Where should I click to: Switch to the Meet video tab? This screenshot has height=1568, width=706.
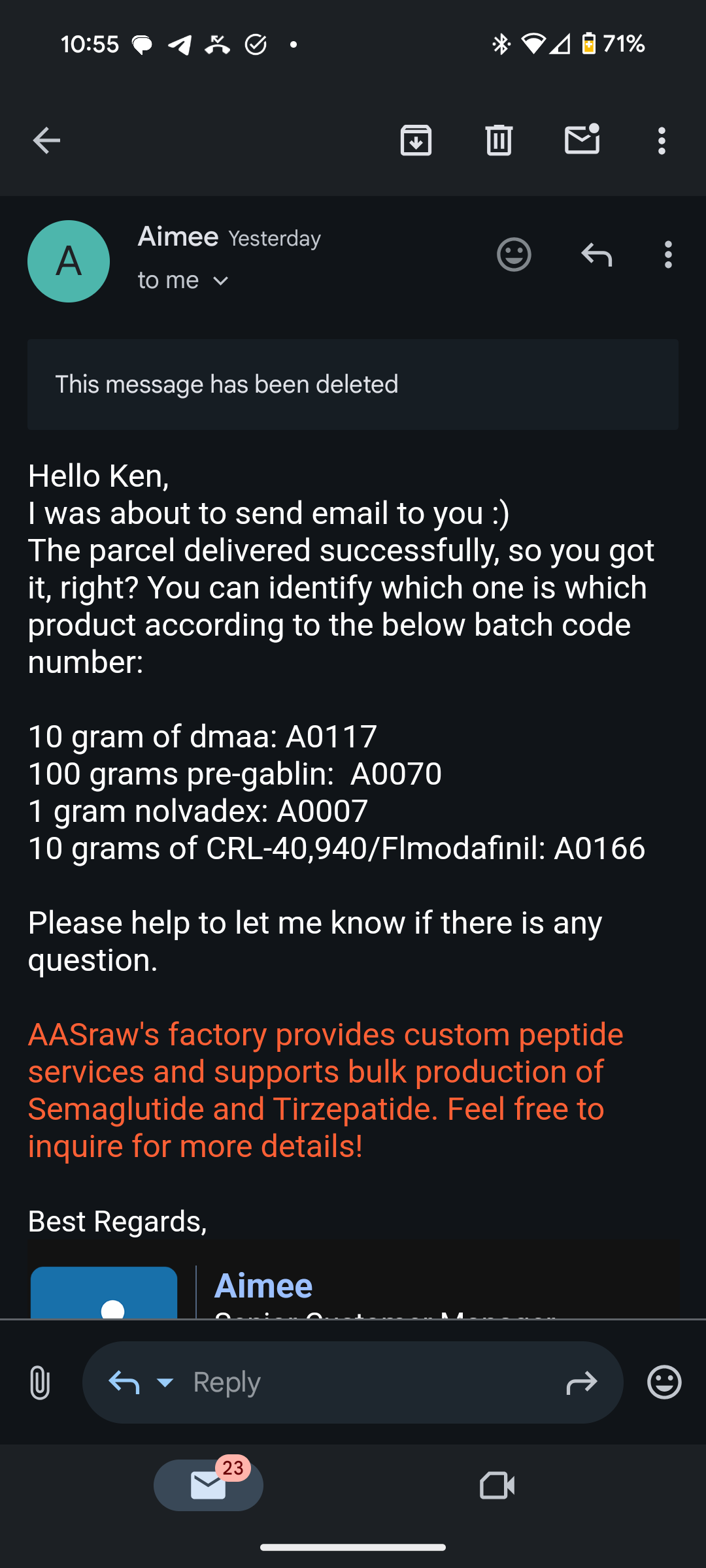pyautogui.click(x=497, y=1485)
